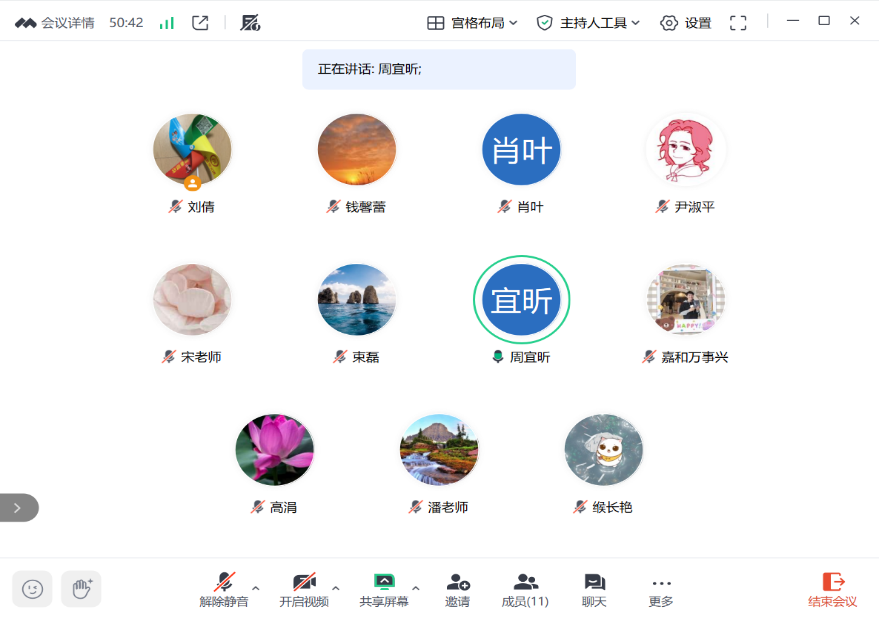Screen dimensions: 879x619
Task: Raise hand using the hand icon
Action: pyautogui.click(x=81, y=588)
